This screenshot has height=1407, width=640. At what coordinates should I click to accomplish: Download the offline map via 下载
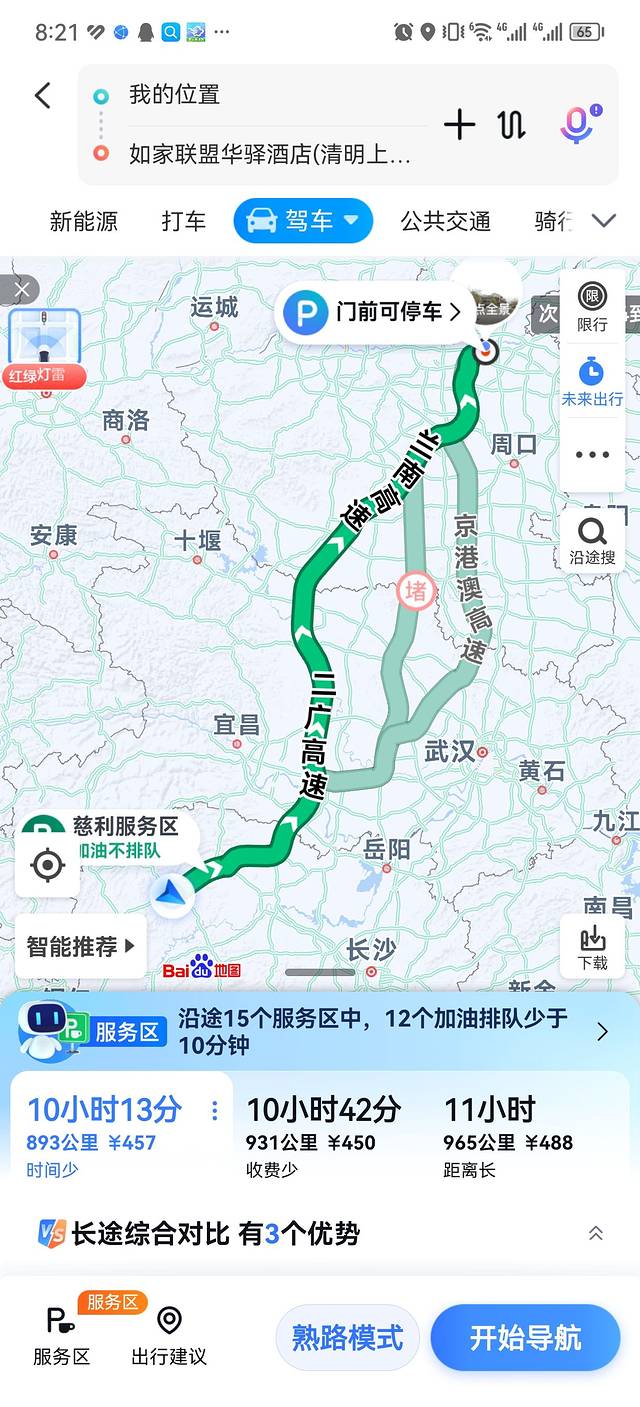pyautogui.click(x=592, y=947)
